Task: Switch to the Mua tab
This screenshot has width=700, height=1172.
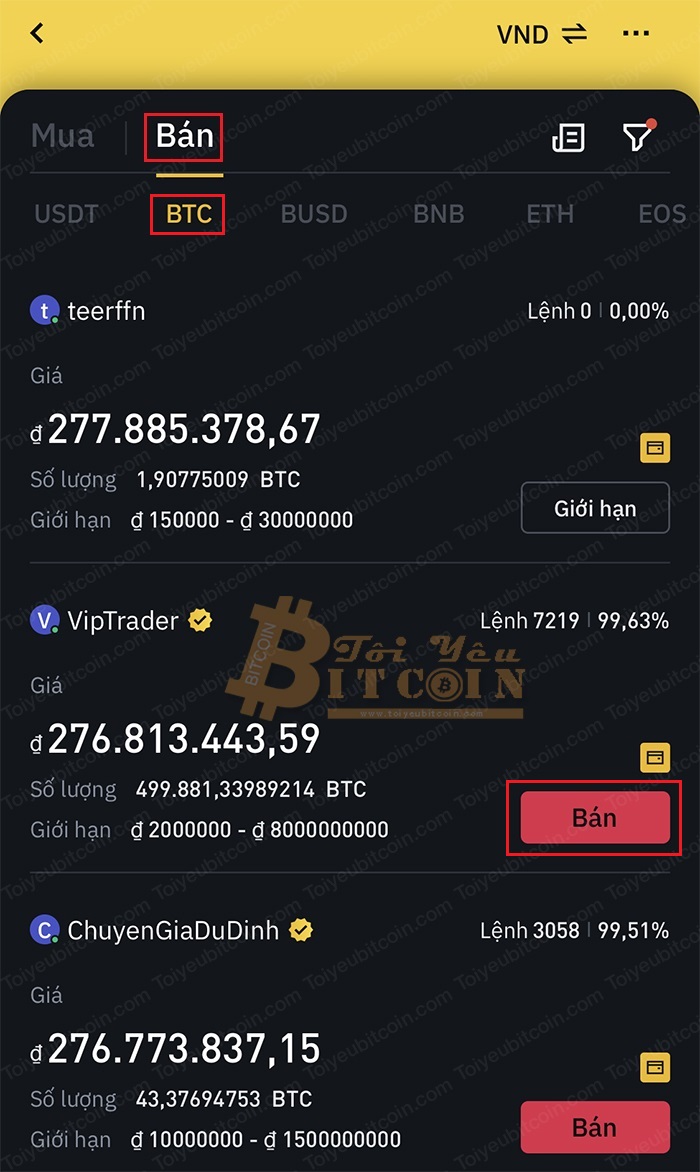Action: (x=62, y=136)
